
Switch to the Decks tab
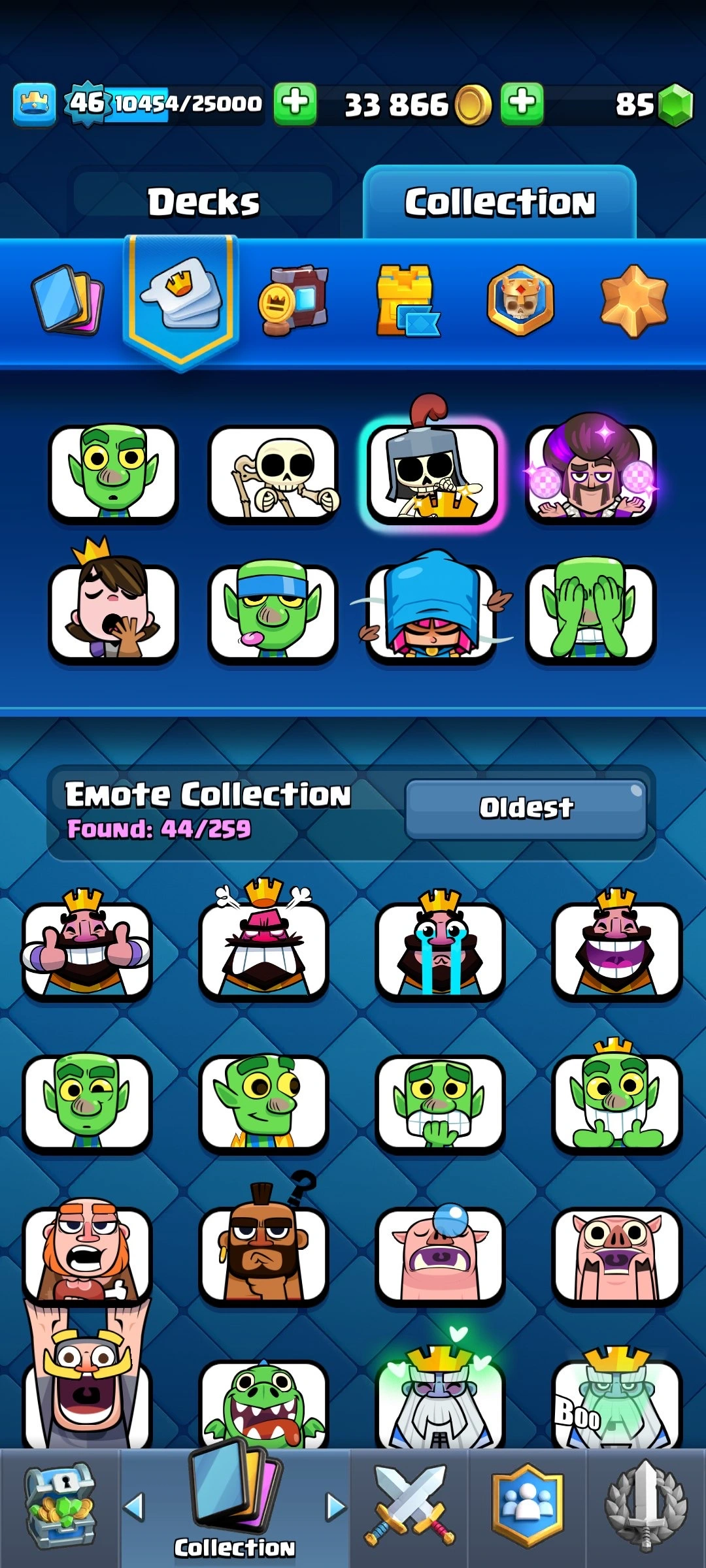coord(203,201)
